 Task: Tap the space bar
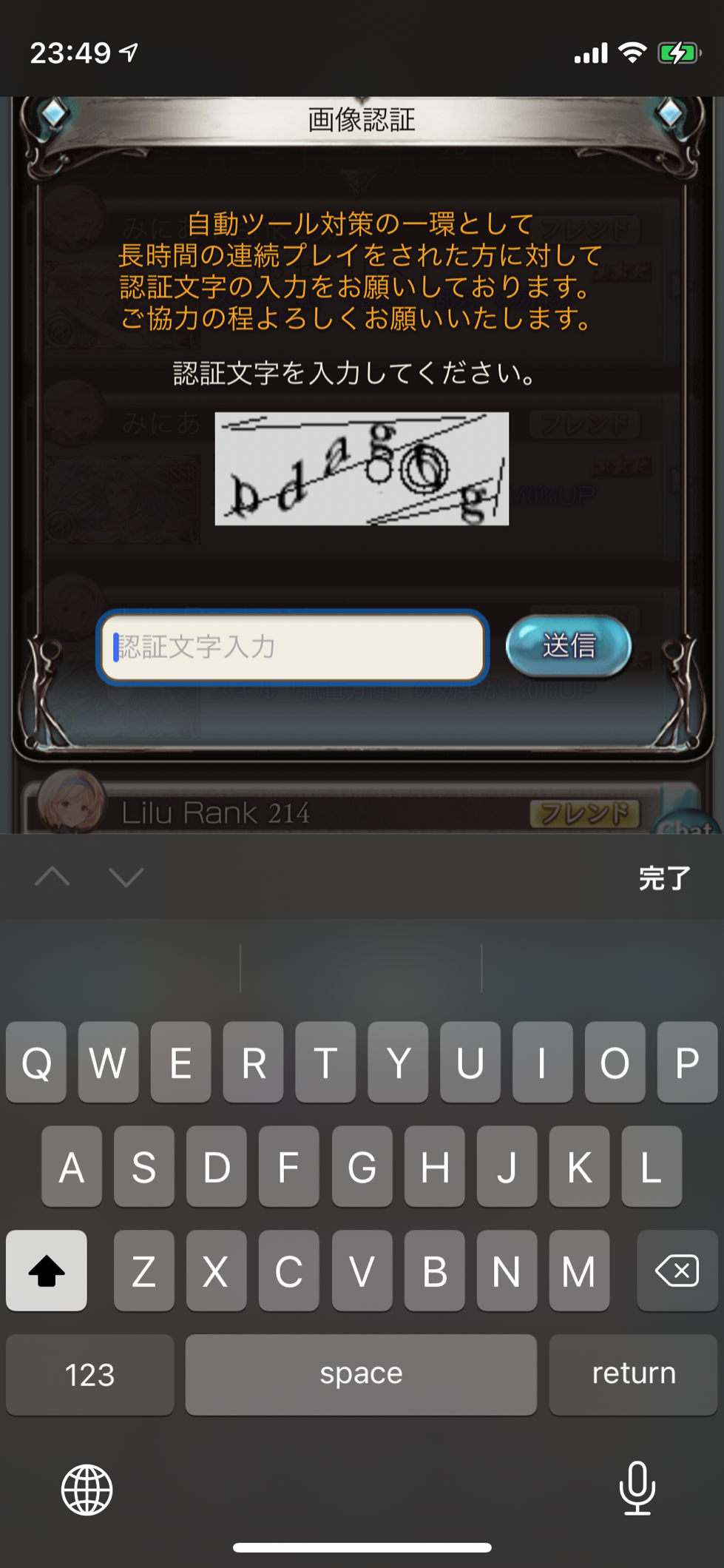(361, 1375)
